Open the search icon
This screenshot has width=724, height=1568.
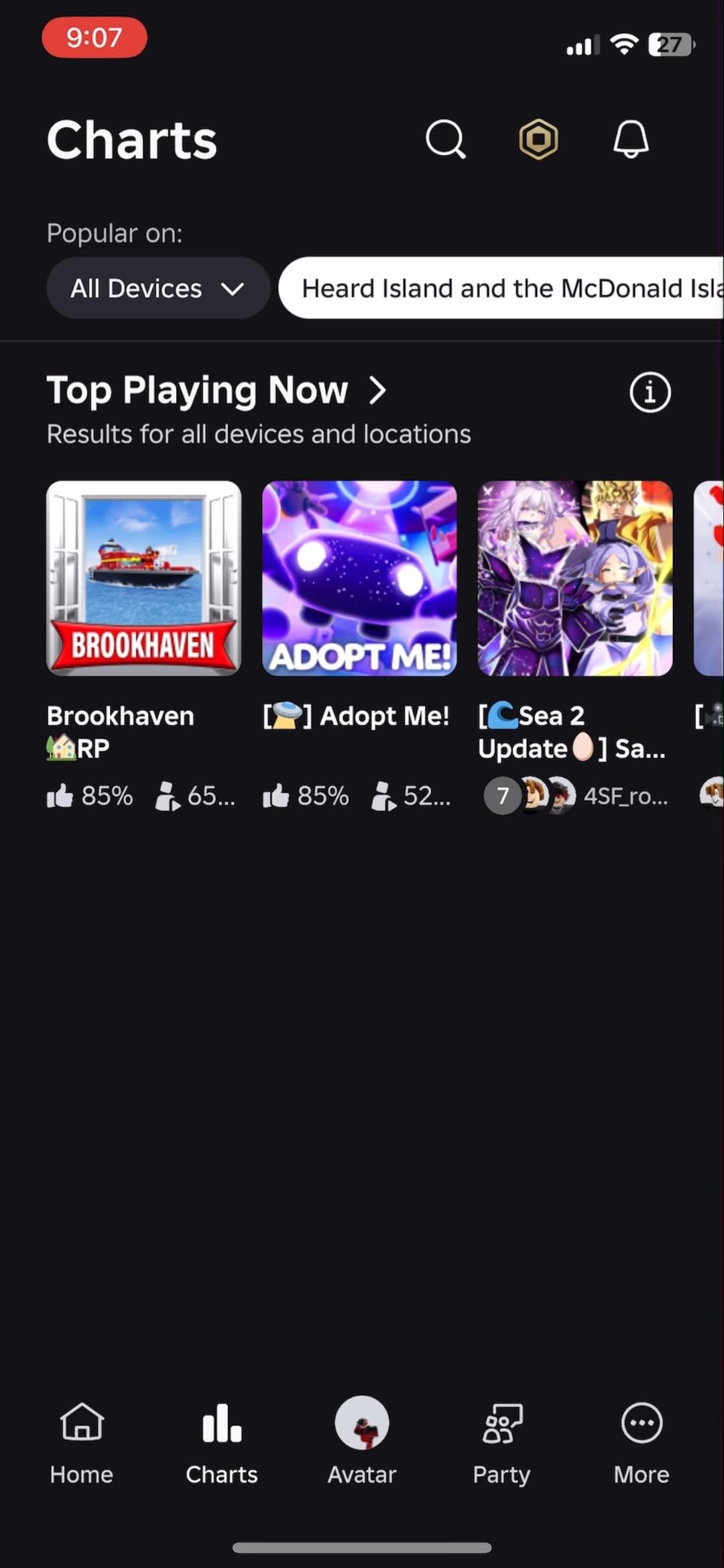(x=445, y=139)
